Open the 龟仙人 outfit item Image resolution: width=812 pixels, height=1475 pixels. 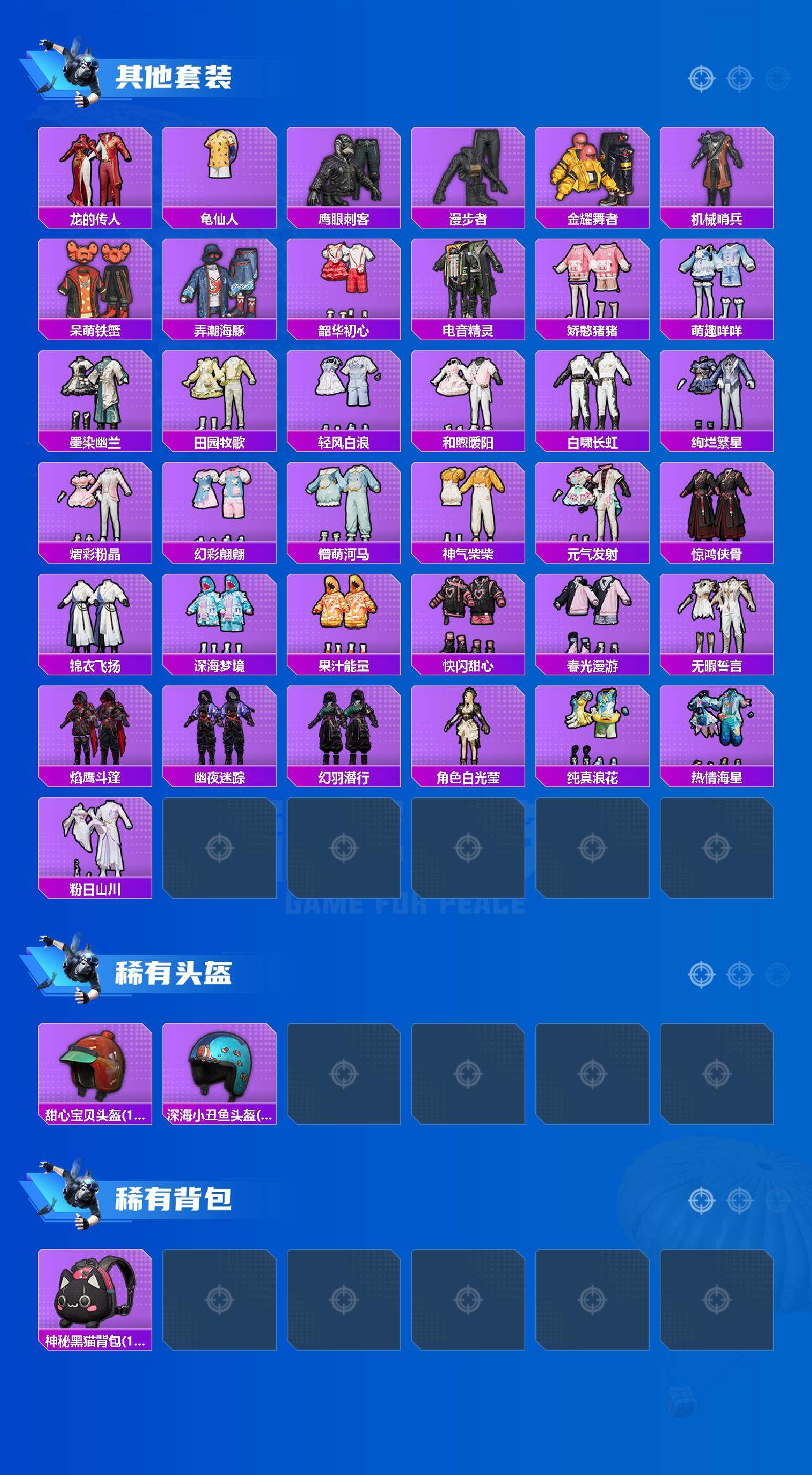pyautogui.click(x=219, y=171)
